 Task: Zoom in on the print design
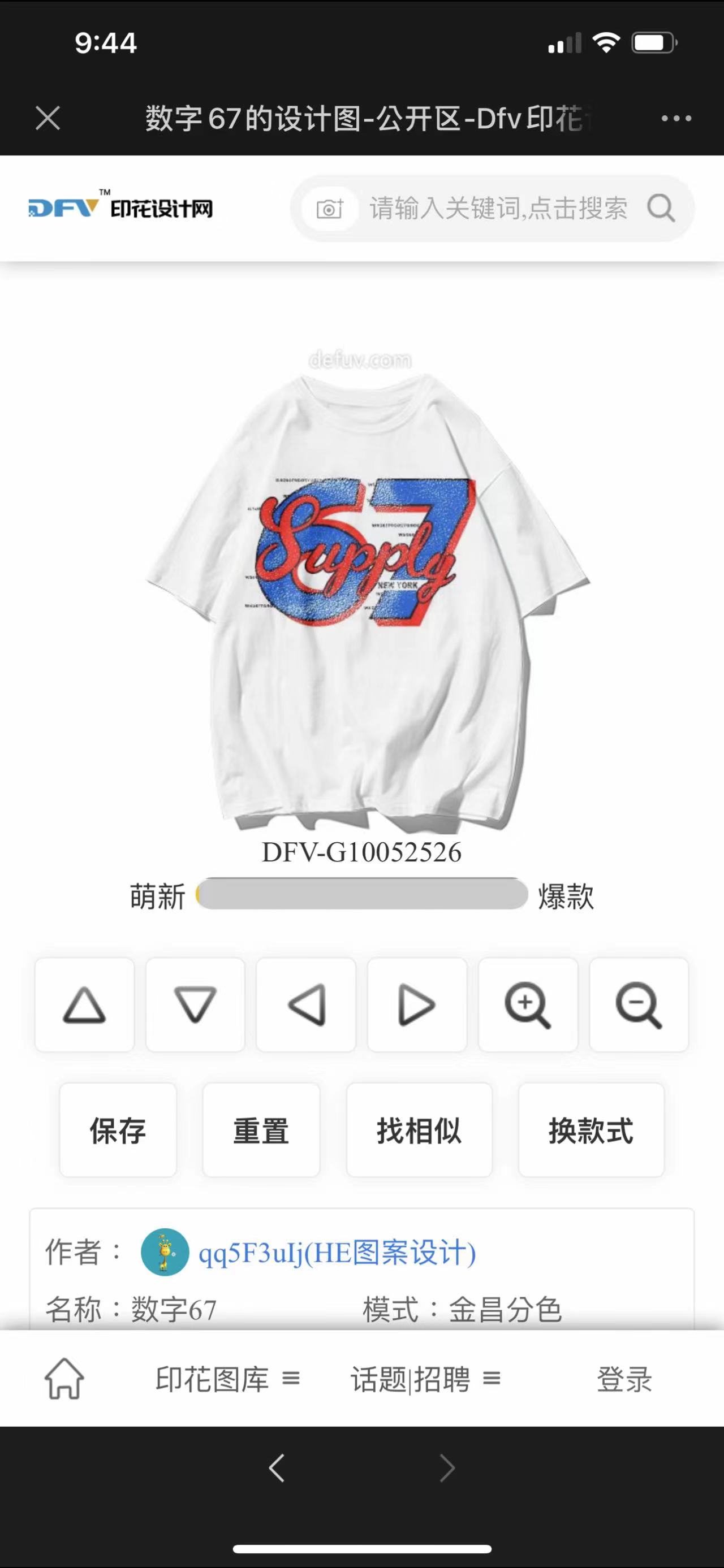click(x=527, y=1004)
